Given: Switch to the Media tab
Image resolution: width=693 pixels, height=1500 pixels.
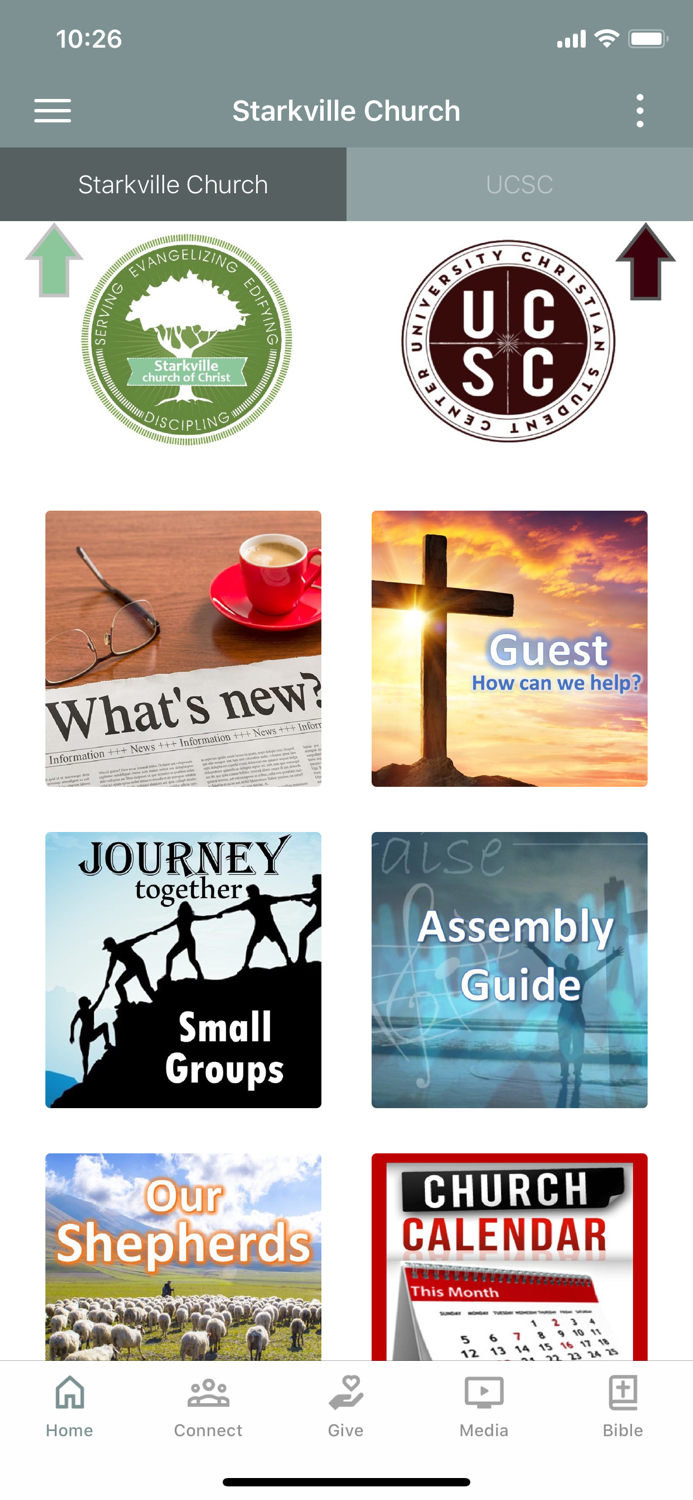Looking at the screenshot, I should pos(484,1406).
